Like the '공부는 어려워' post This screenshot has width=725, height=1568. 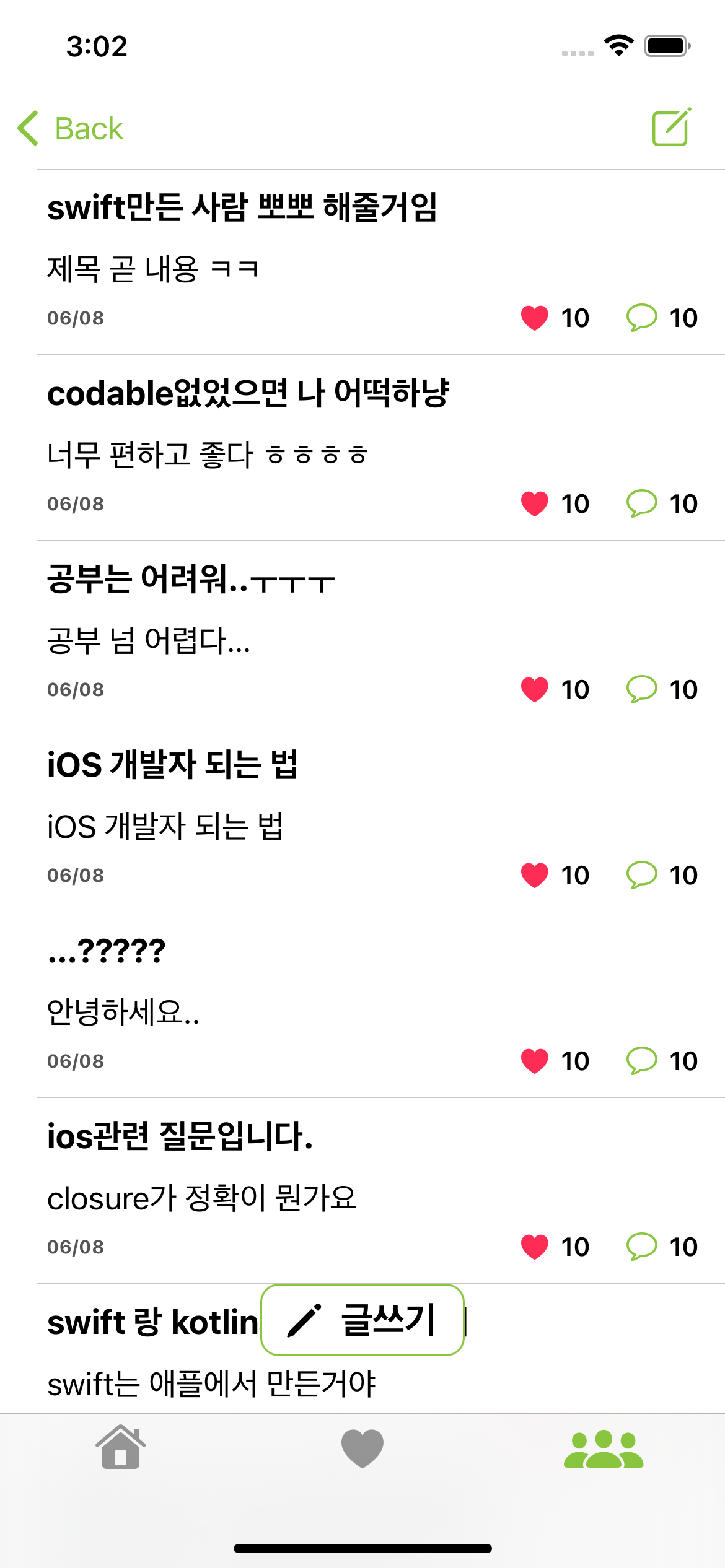point(535,689)
